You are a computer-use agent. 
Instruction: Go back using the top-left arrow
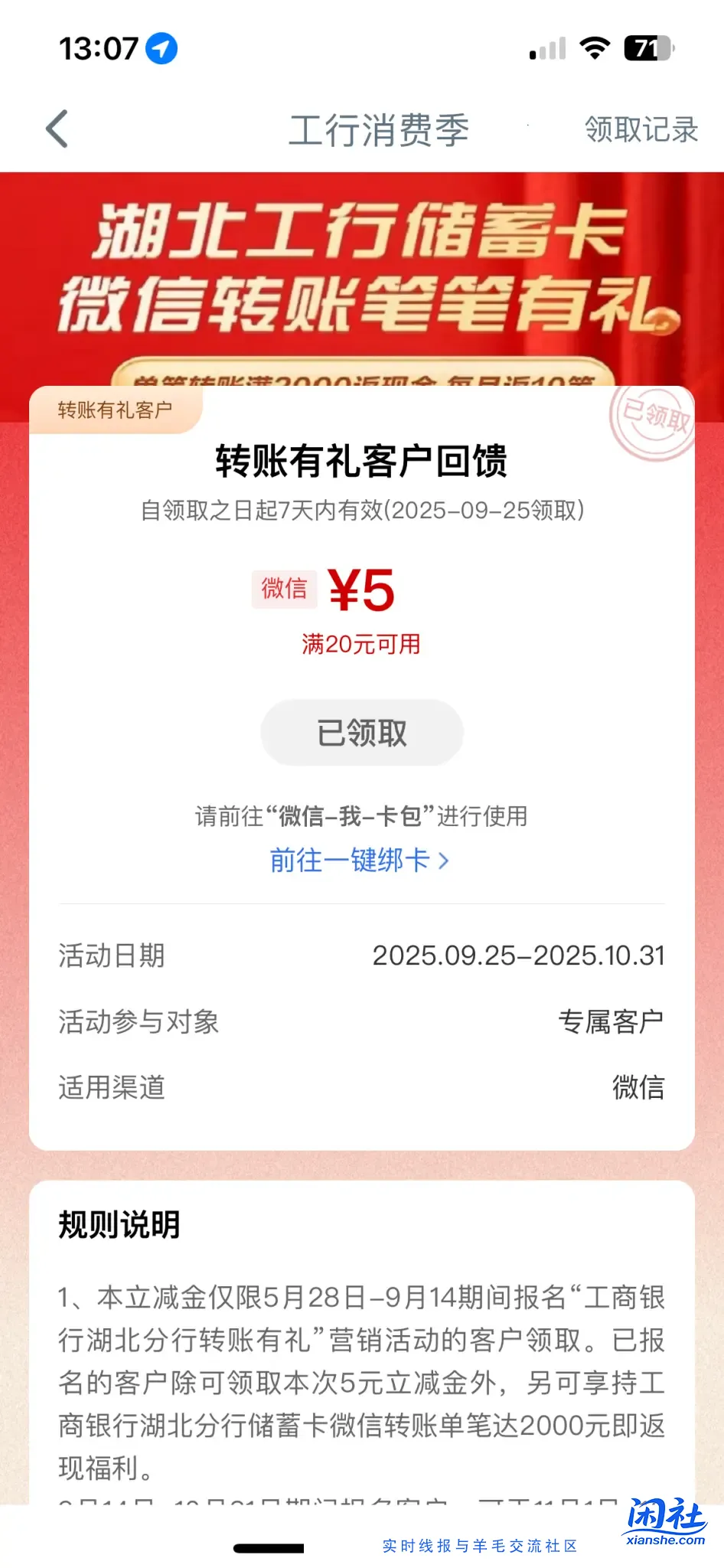[57, 129]
